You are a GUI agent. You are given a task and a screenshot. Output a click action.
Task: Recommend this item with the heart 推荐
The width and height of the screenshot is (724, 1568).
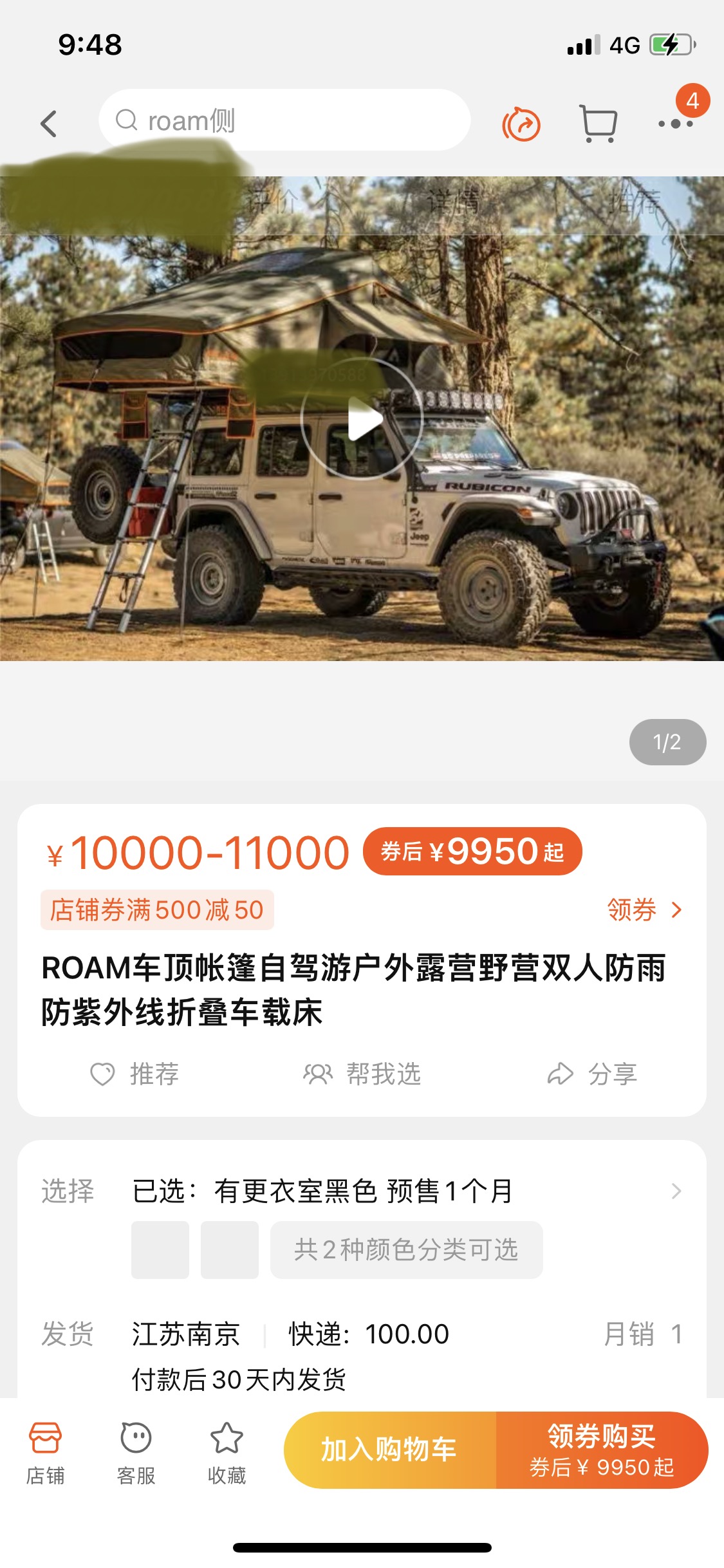[135, 1074]
